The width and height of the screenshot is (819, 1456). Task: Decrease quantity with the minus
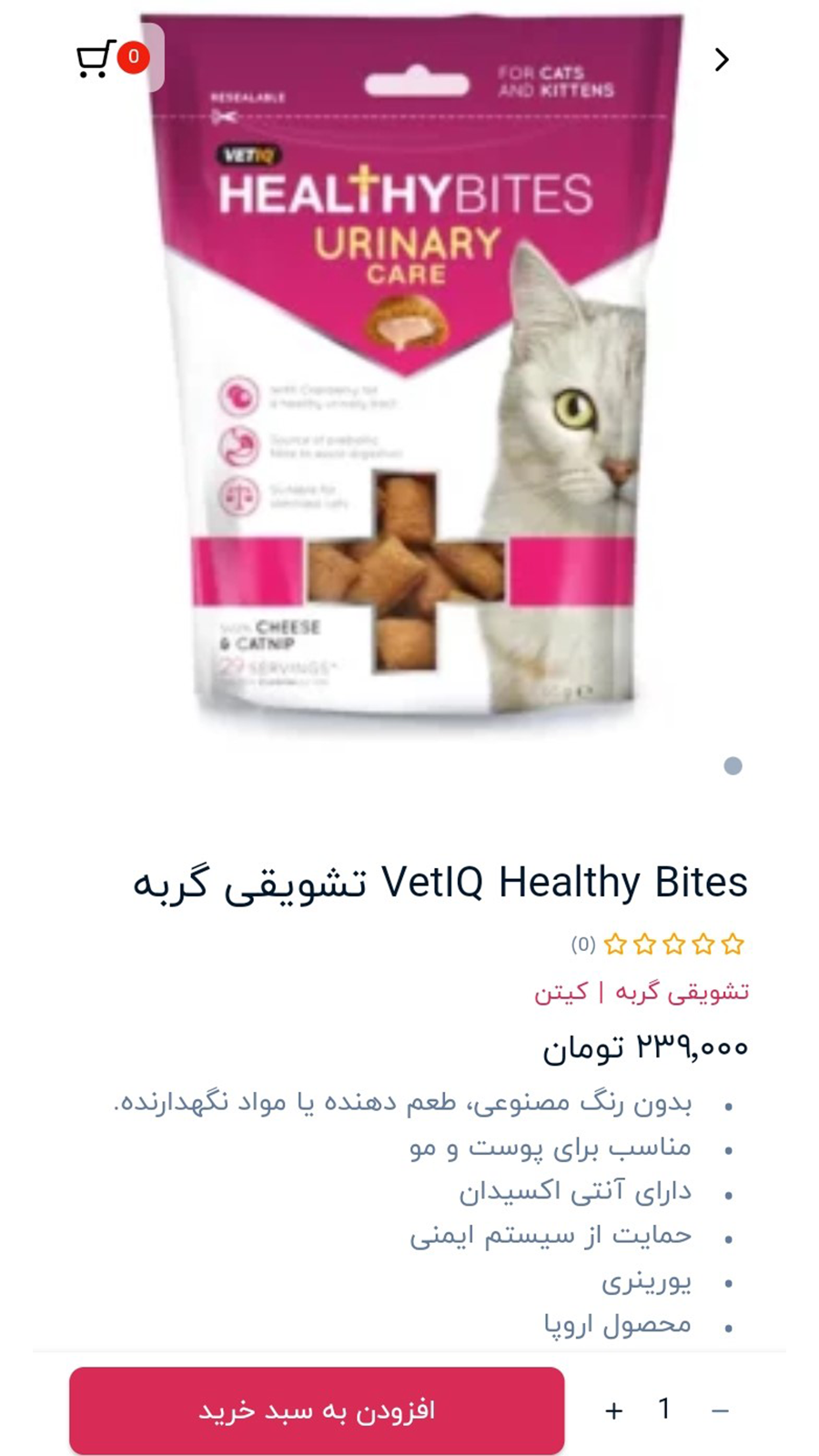pos(720,1410)
